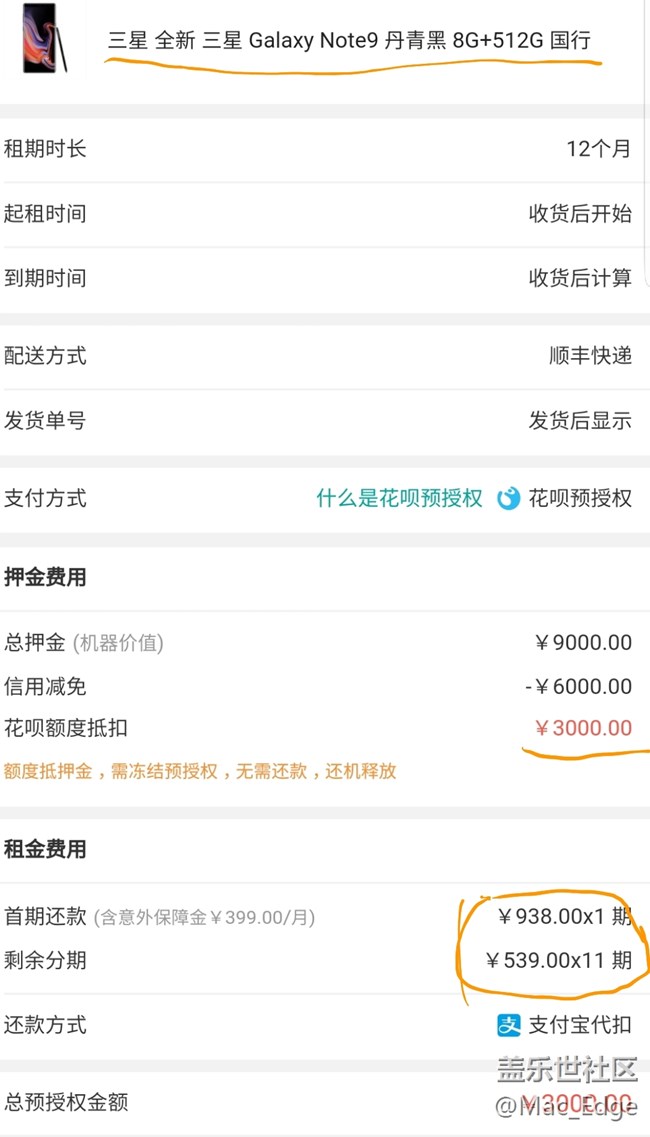Image resolution: width=650 pixels, height=1137 pixels.
Task: Open the Samsung Galaxy Note9 product item
Action: (x=348, y=41)
